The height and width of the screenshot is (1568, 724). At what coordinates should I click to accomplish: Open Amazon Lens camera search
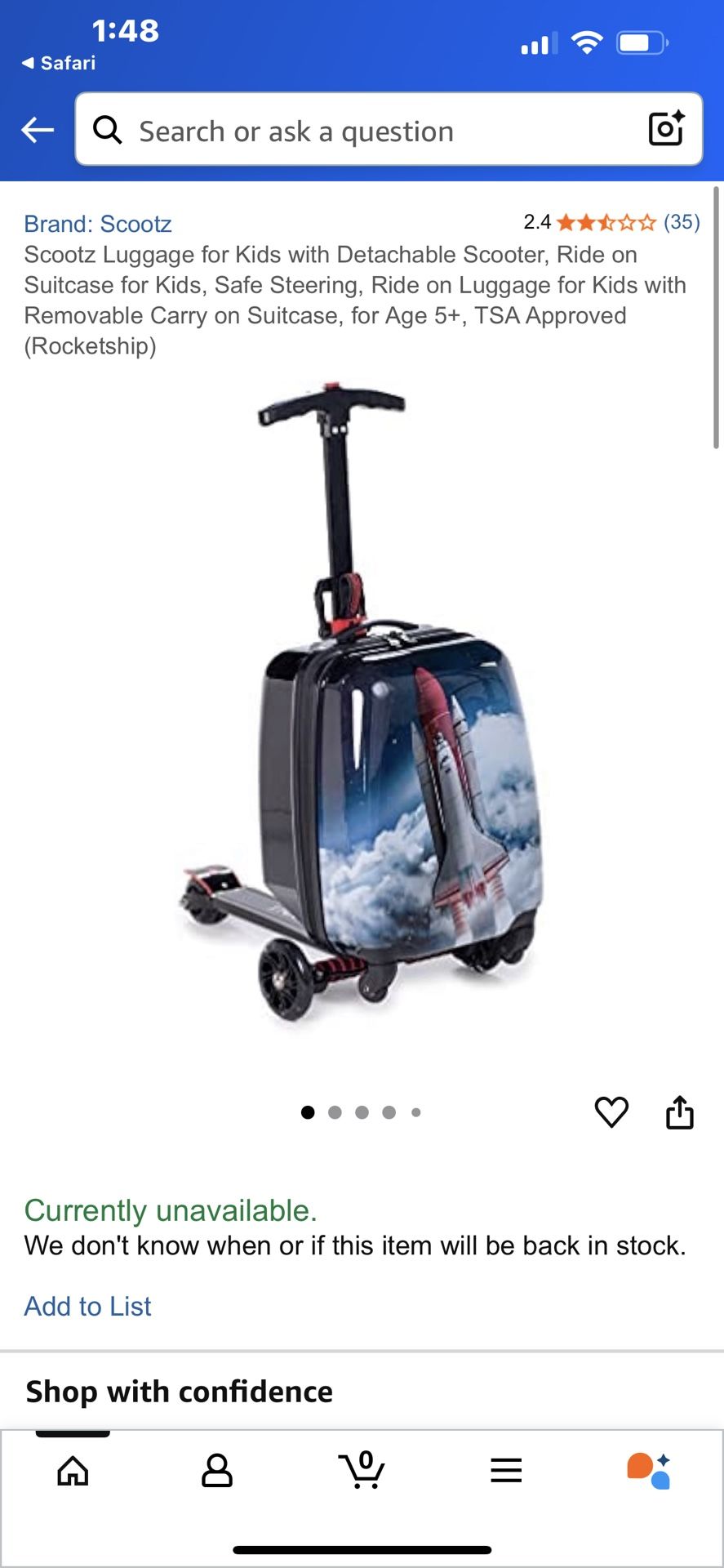click(x=666, y=129)
